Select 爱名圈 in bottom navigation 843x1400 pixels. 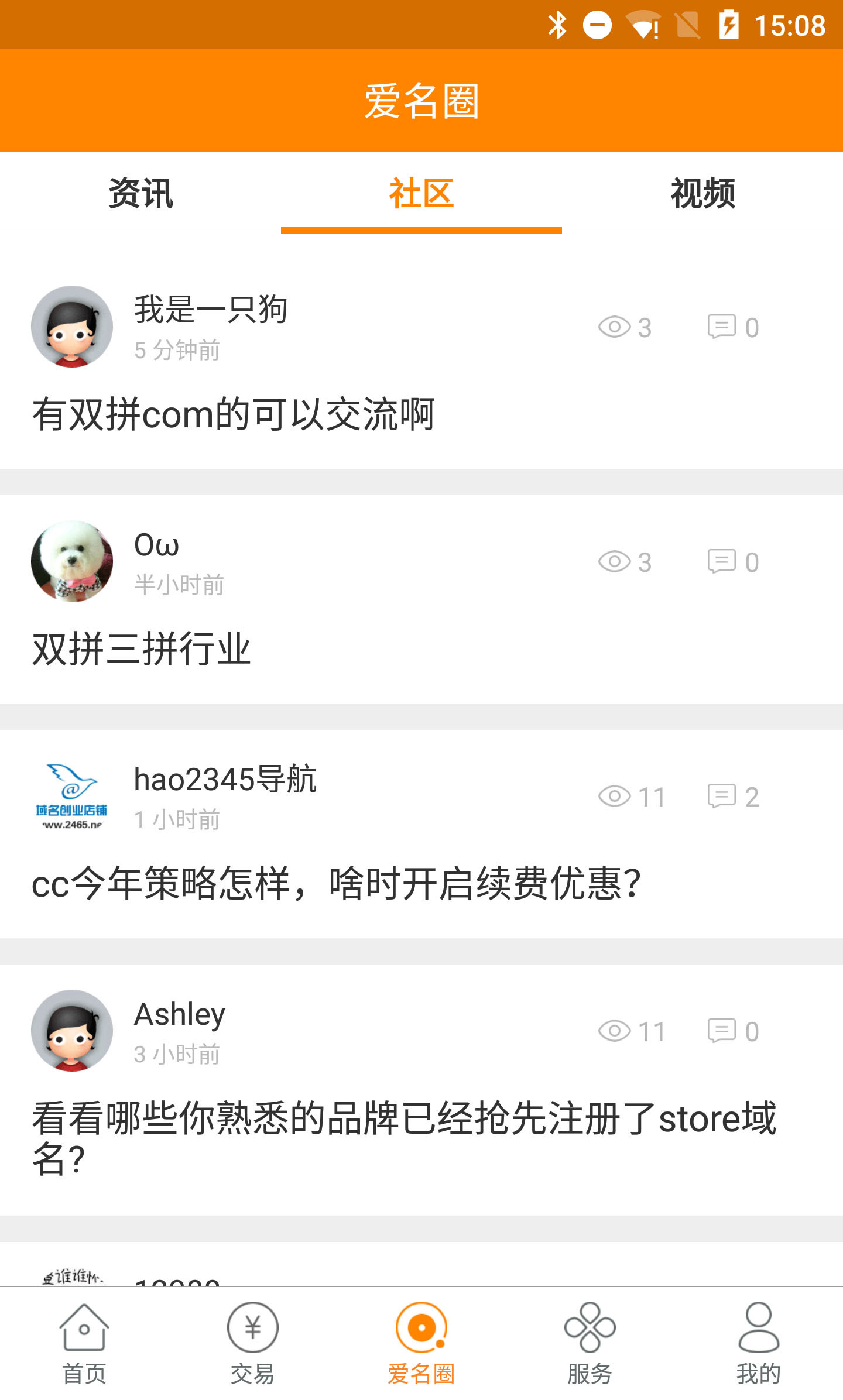pyautogui.click(x=421, y=1344)
